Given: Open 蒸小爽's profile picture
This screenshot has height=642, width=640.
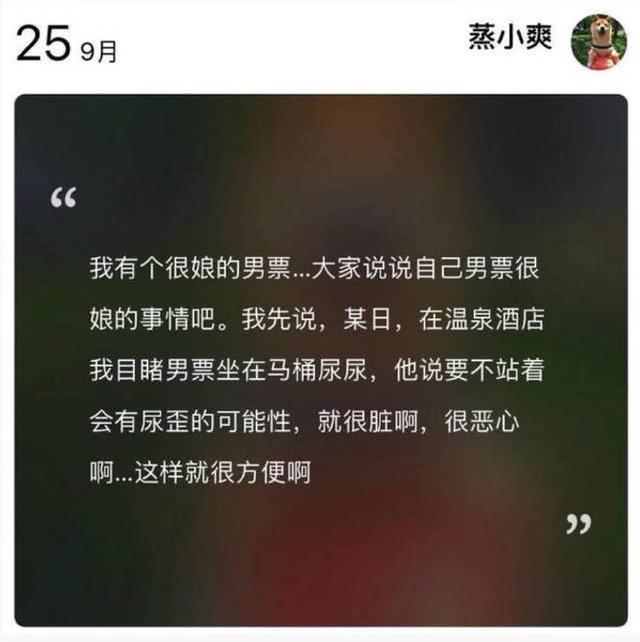Looking at the screenshot, I should point(597,43).
